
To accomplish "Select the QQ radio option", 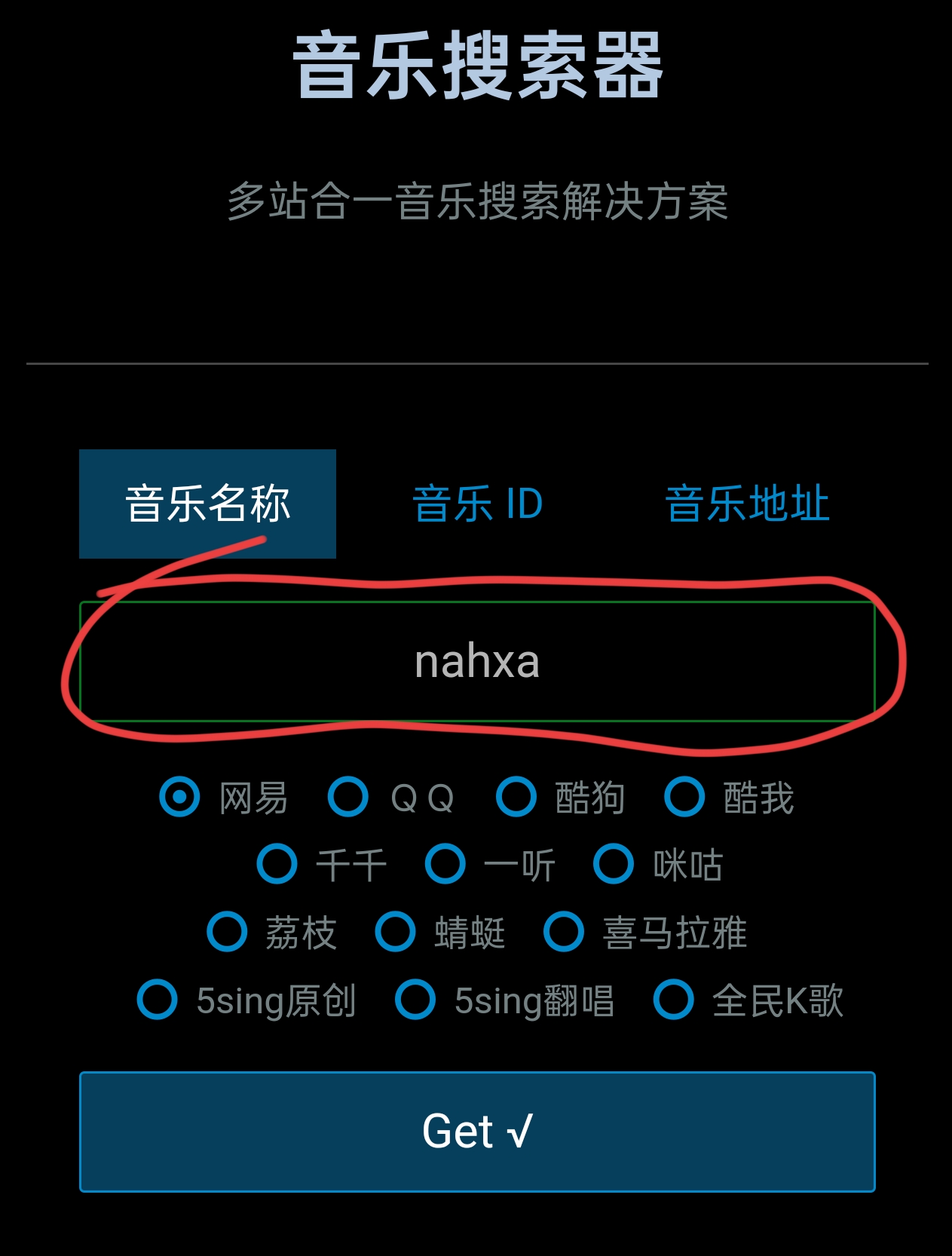I will click(348, 797).
